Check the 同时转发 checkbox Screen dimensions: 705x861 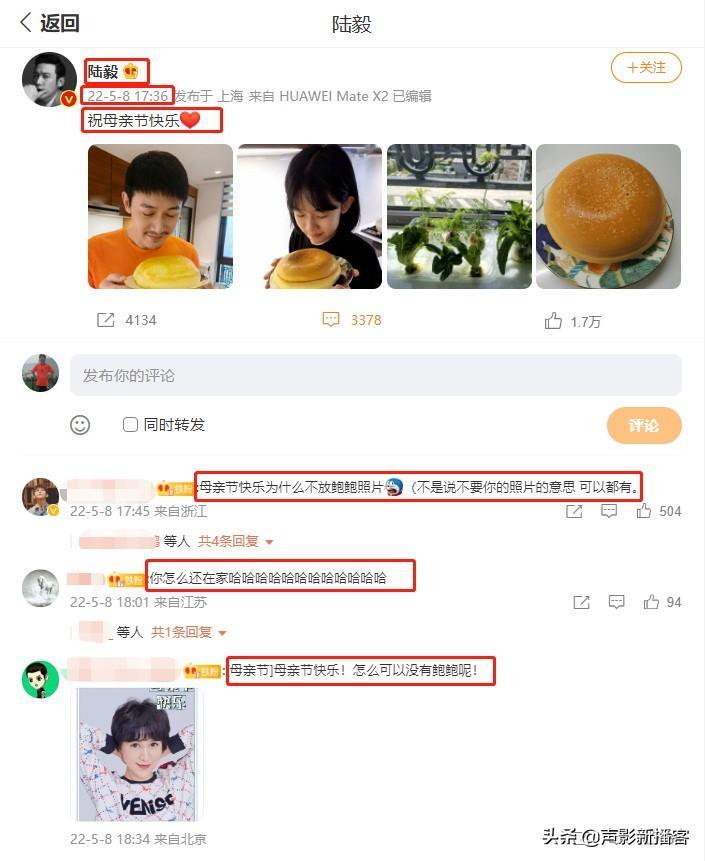pyautogui.click(x=130, y=425)
